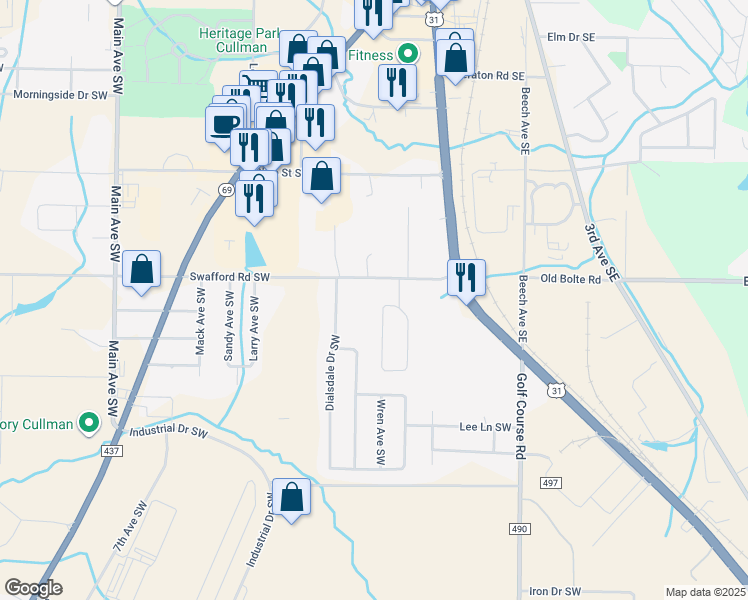This screenshot has height=600, width=748.
Task: Select the shopping marker on Industrial Dr SW
Action: [x=291, y=499]
